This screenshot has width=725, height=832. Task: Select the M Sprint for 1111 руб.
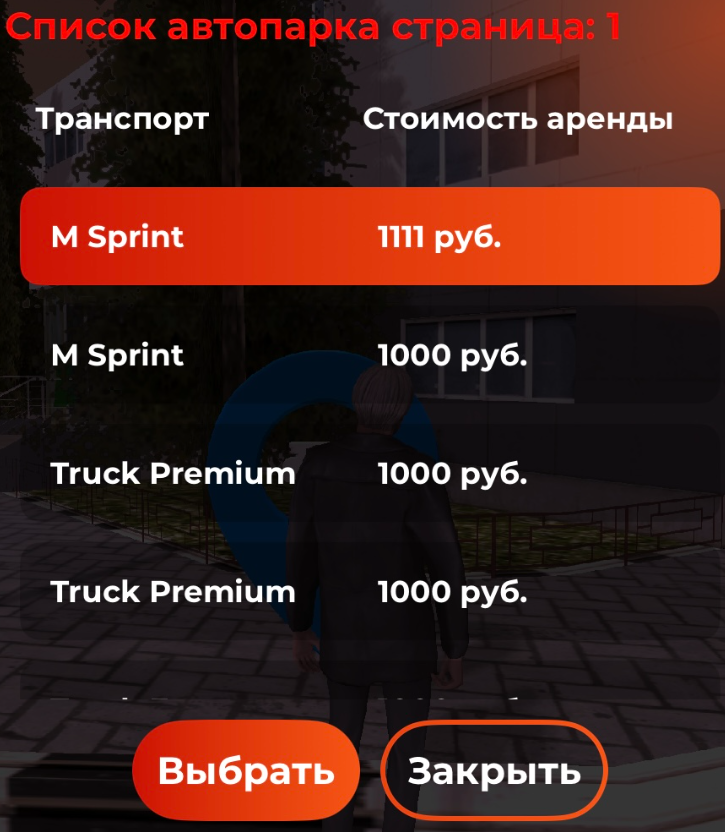click(370, 237)
